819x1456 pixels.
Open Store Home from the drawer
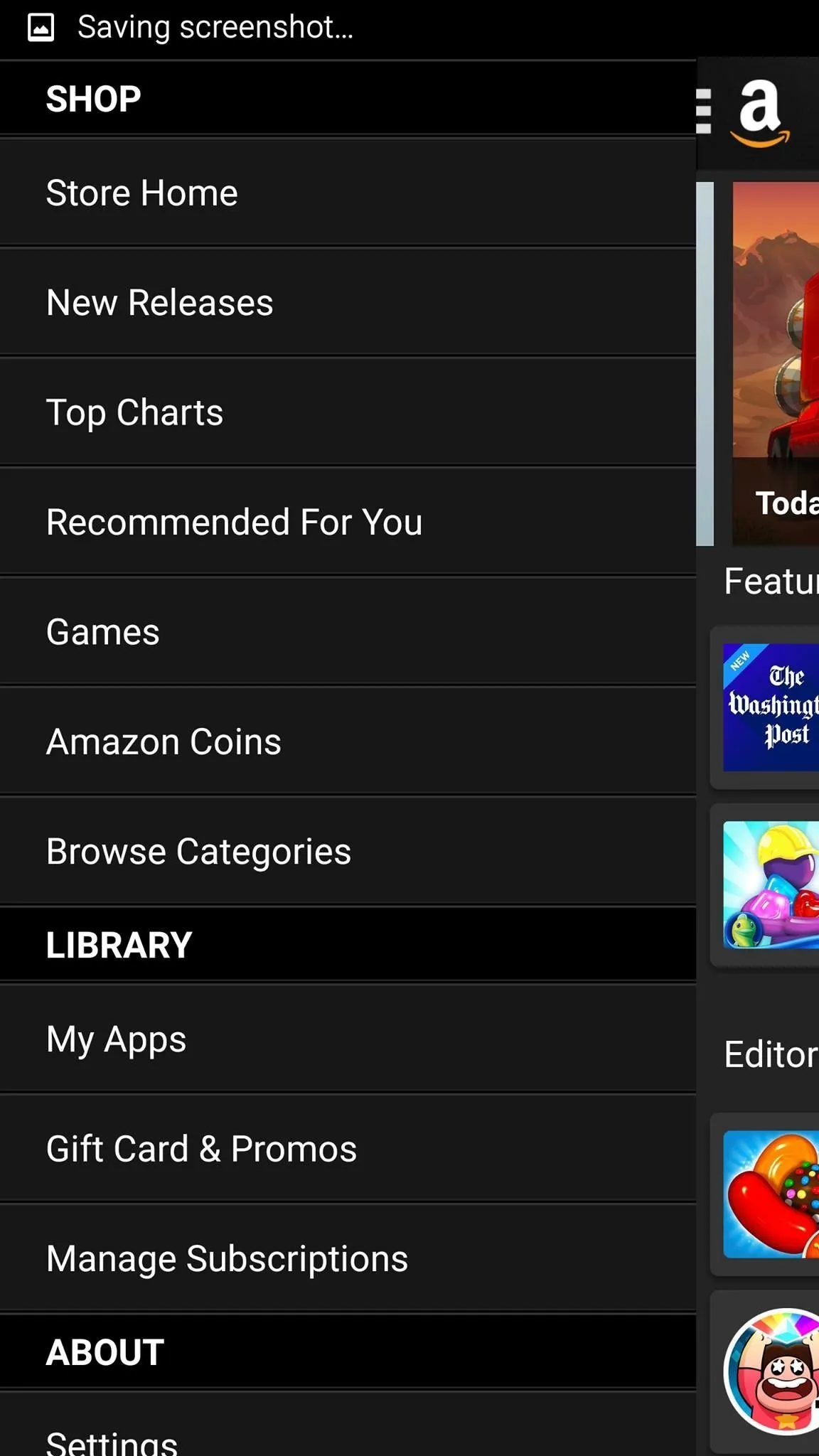coord(348,193)
